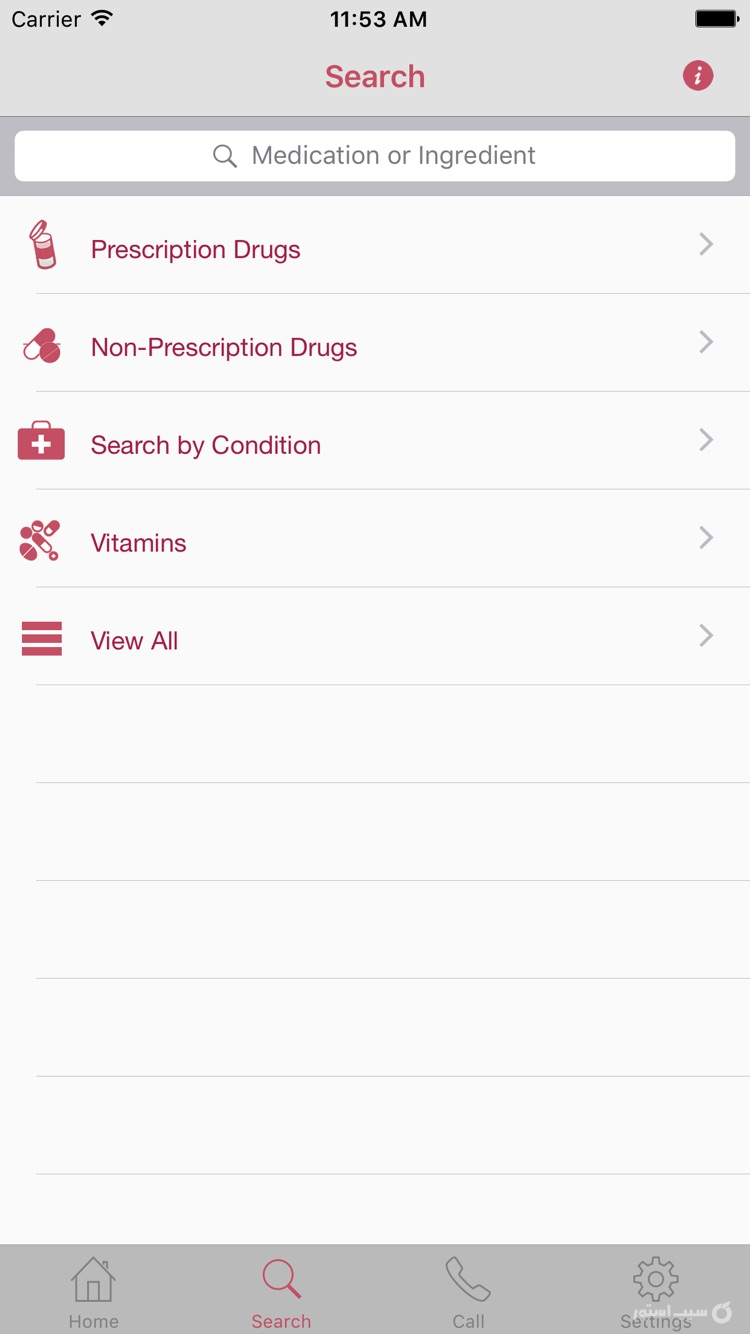Open the Settings tab
The image size is (750, 1334).
point(655,1292)
